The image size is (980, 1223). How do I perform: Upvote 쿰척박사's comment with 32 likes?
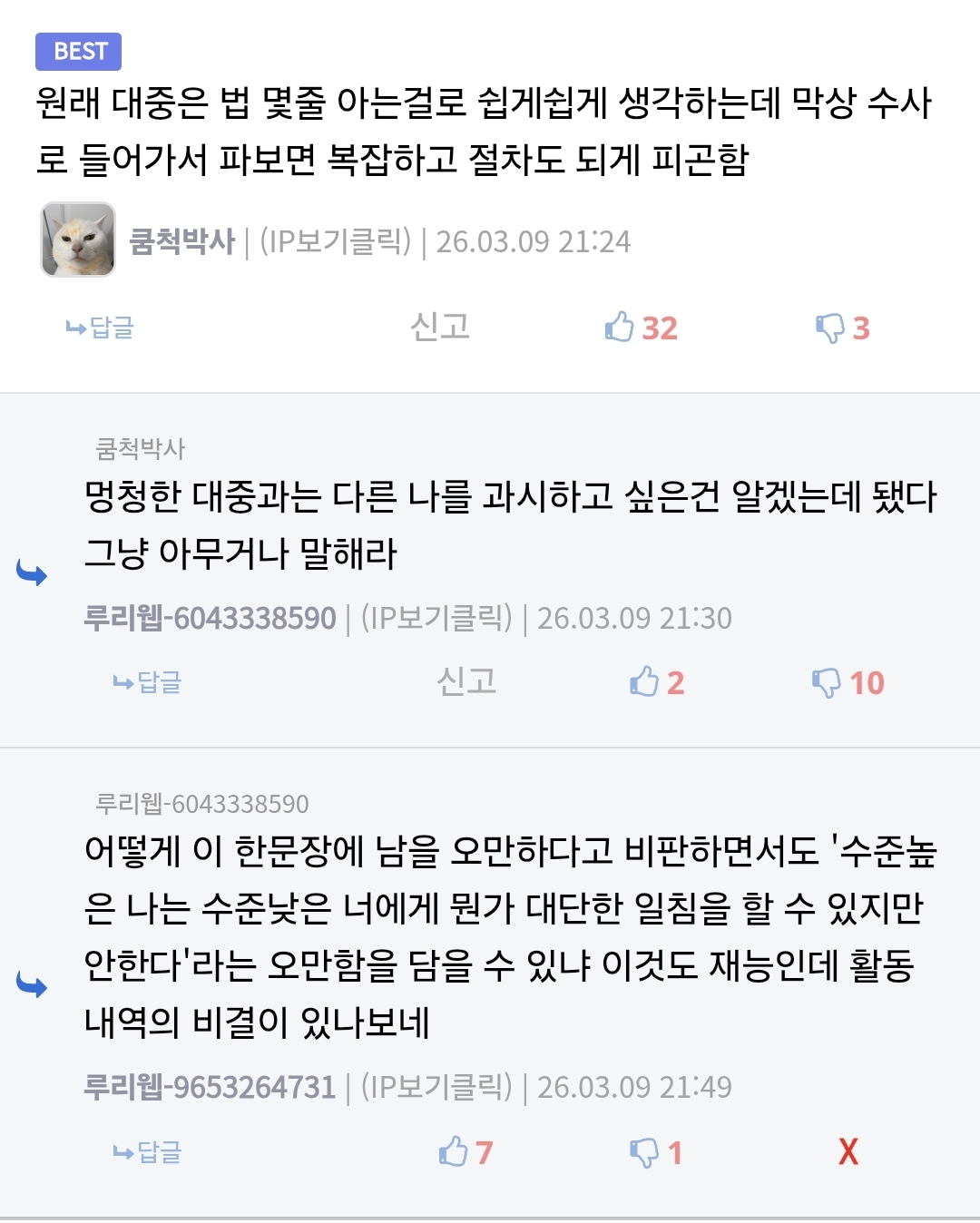641,328
